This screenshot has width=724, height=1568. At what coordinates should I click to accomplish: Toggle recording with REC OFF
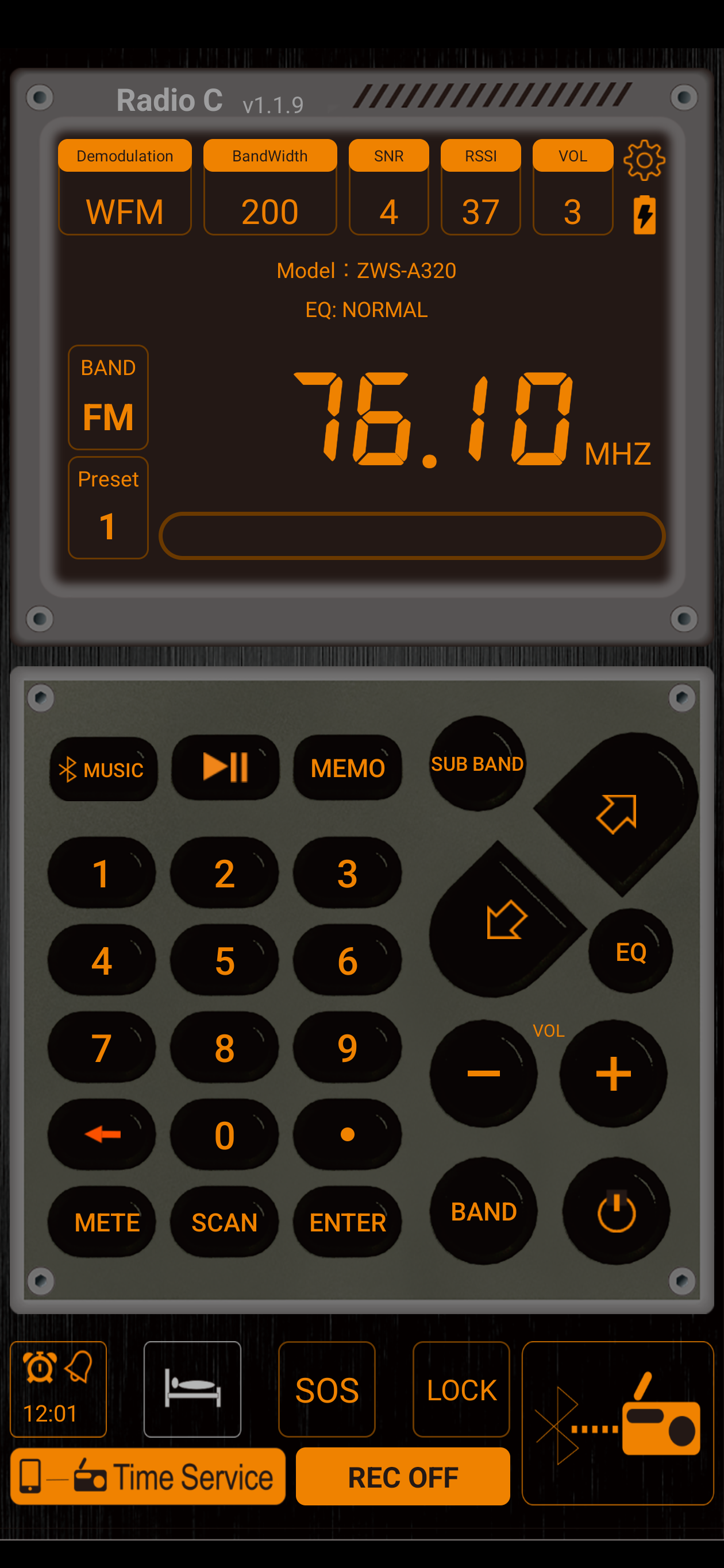click(402, 1477)
